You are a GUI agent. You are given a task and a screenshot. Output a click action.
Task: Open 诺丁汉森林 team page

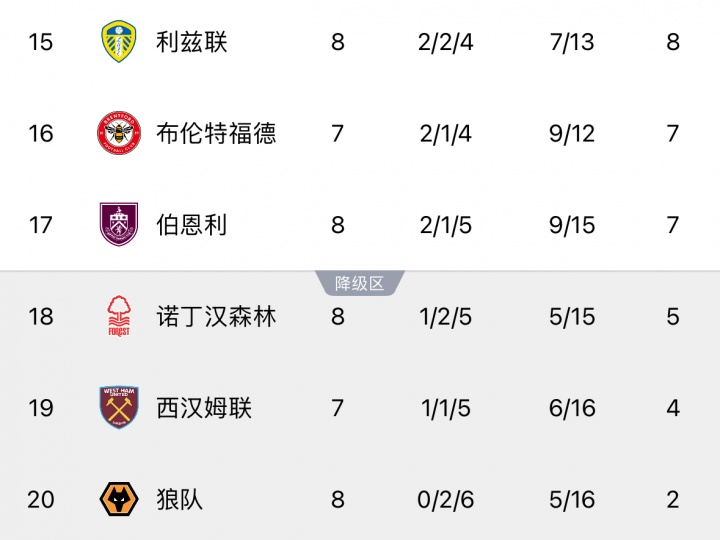(216, 317)
